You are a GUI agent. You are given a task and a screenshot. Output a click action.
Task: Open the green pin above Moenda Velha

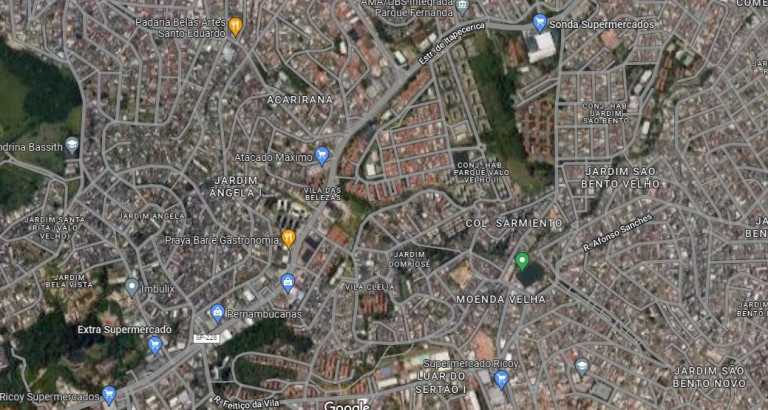point(521,261)
